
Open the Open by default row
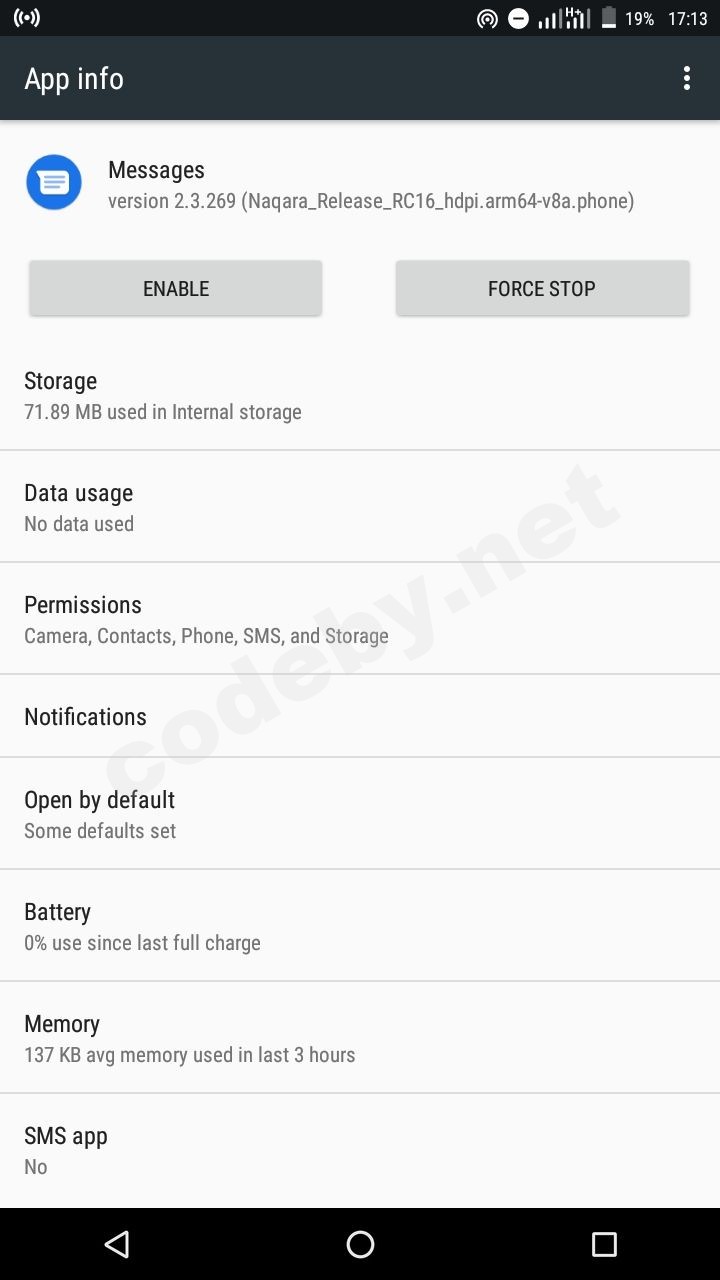(360, 814)
